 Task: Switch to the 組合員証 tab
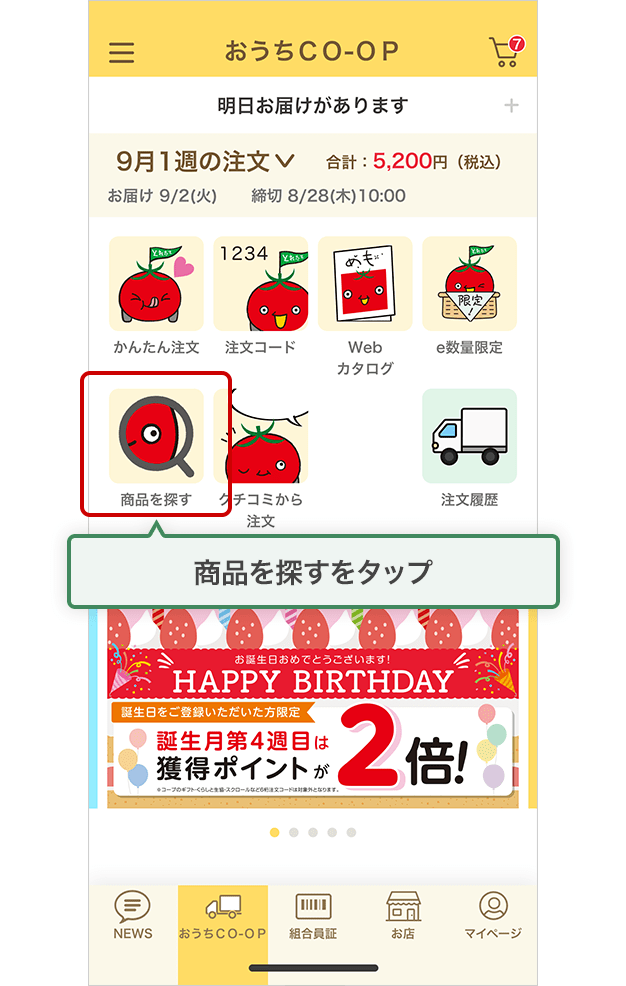pyautogui.click(x=313, y=916)
